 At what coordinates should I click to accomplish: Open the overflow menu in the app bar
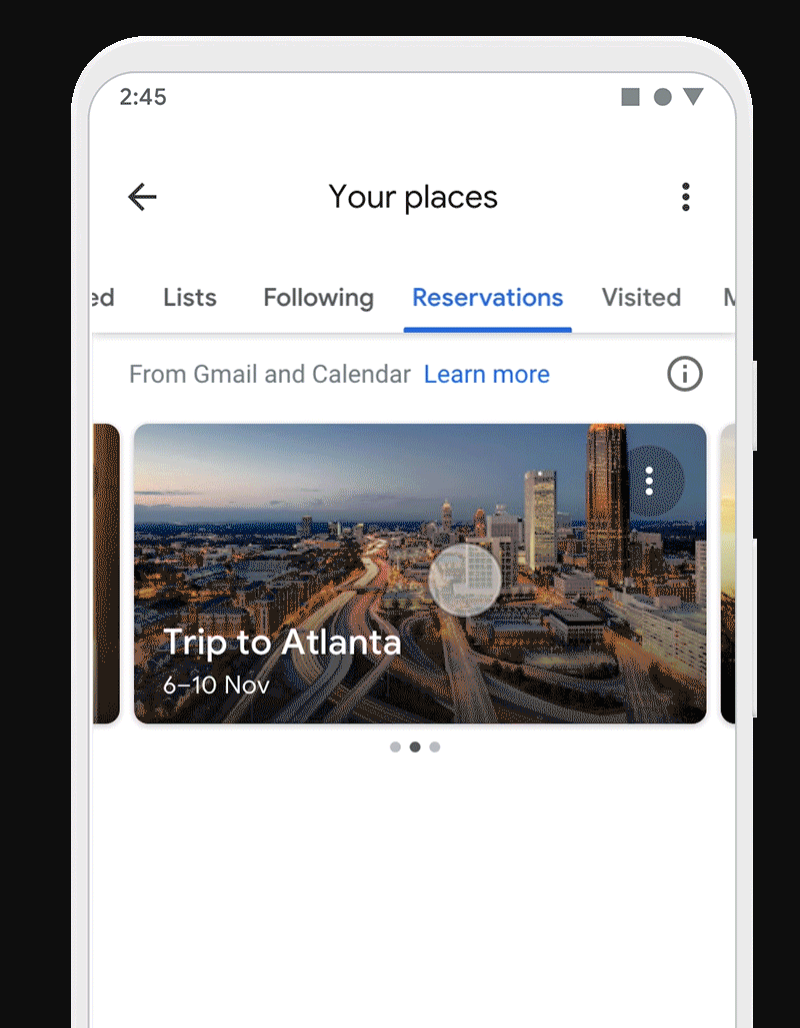coord(685,197)
